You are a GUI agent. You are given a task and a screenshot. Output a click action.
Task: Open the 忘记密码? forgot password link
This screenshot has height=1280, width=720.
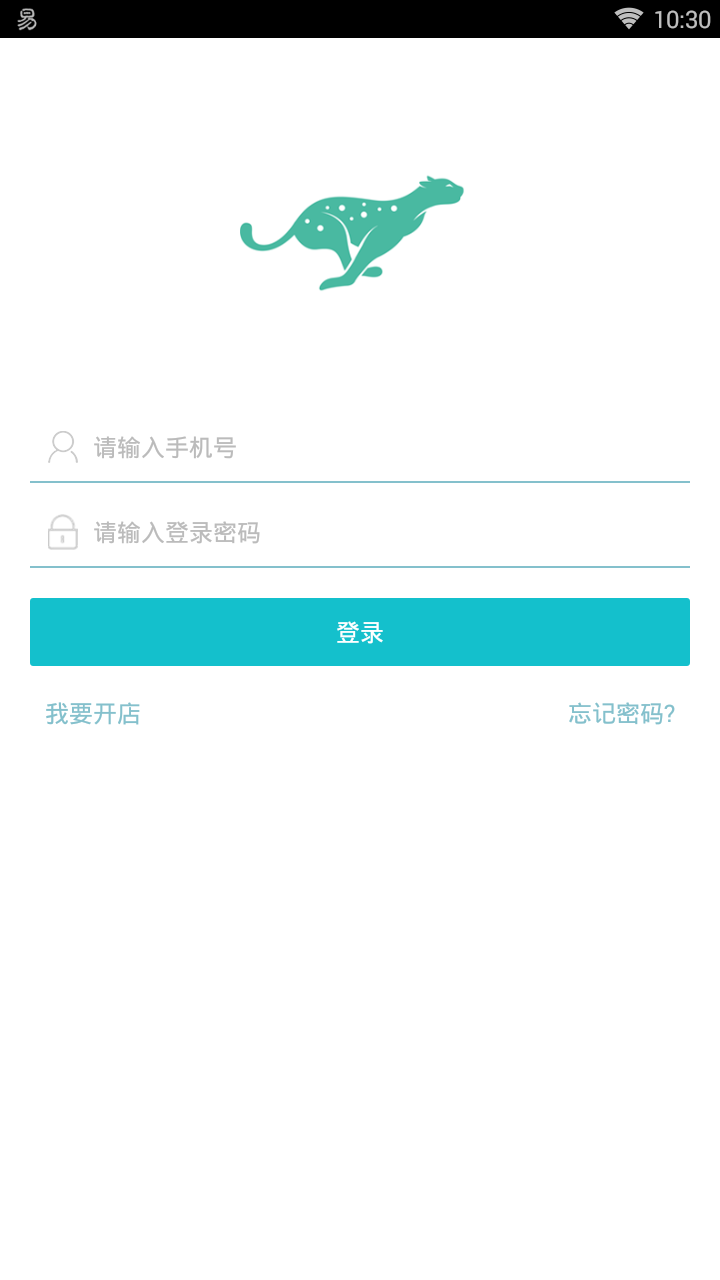pyautogui.click(x=622, y=714)
